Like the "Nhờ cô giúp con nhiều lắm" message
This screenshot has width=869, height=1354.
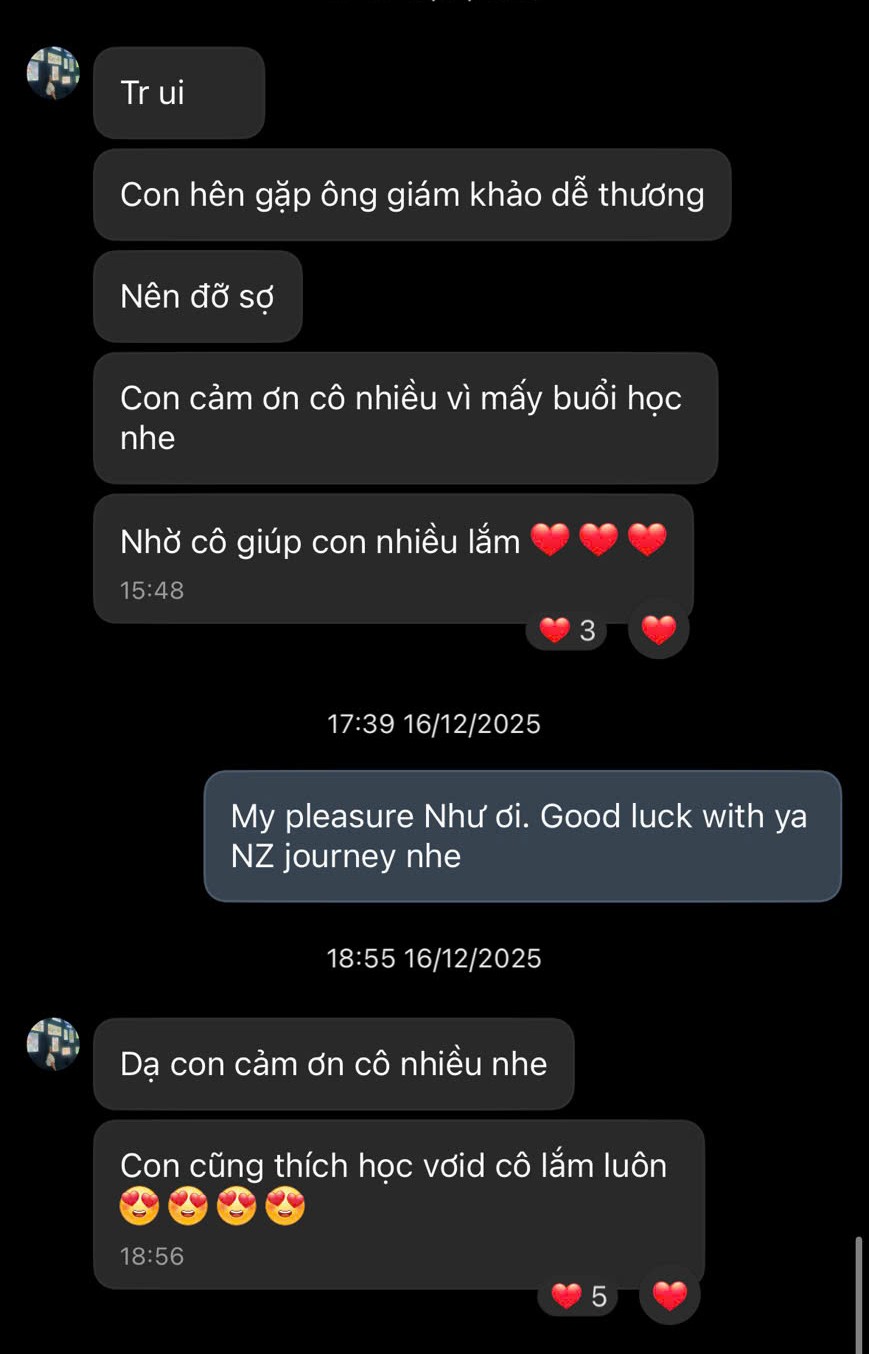[x=658, y=630]
